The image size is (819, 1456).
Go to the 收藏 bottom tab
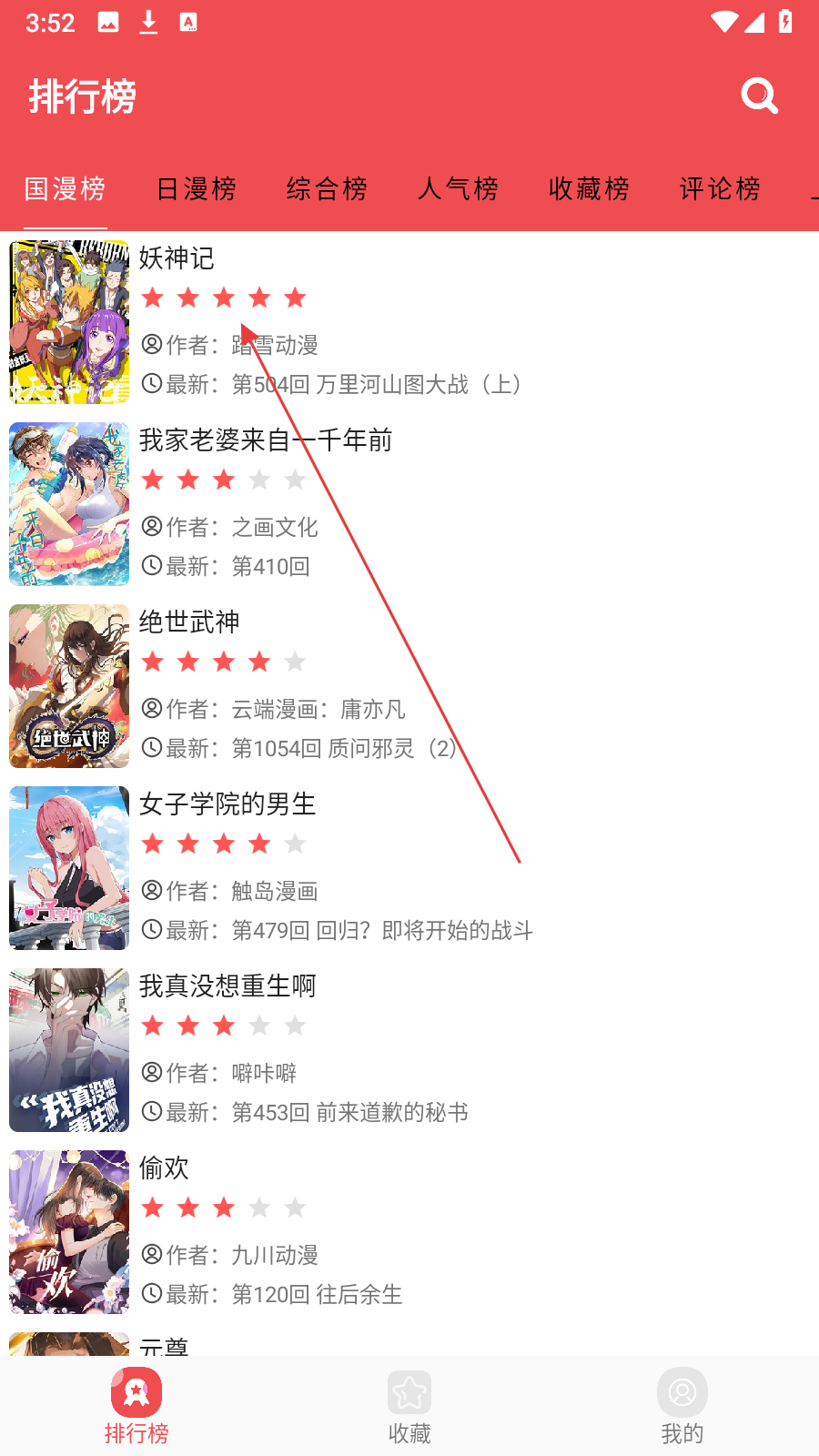tap(409, 1407)
